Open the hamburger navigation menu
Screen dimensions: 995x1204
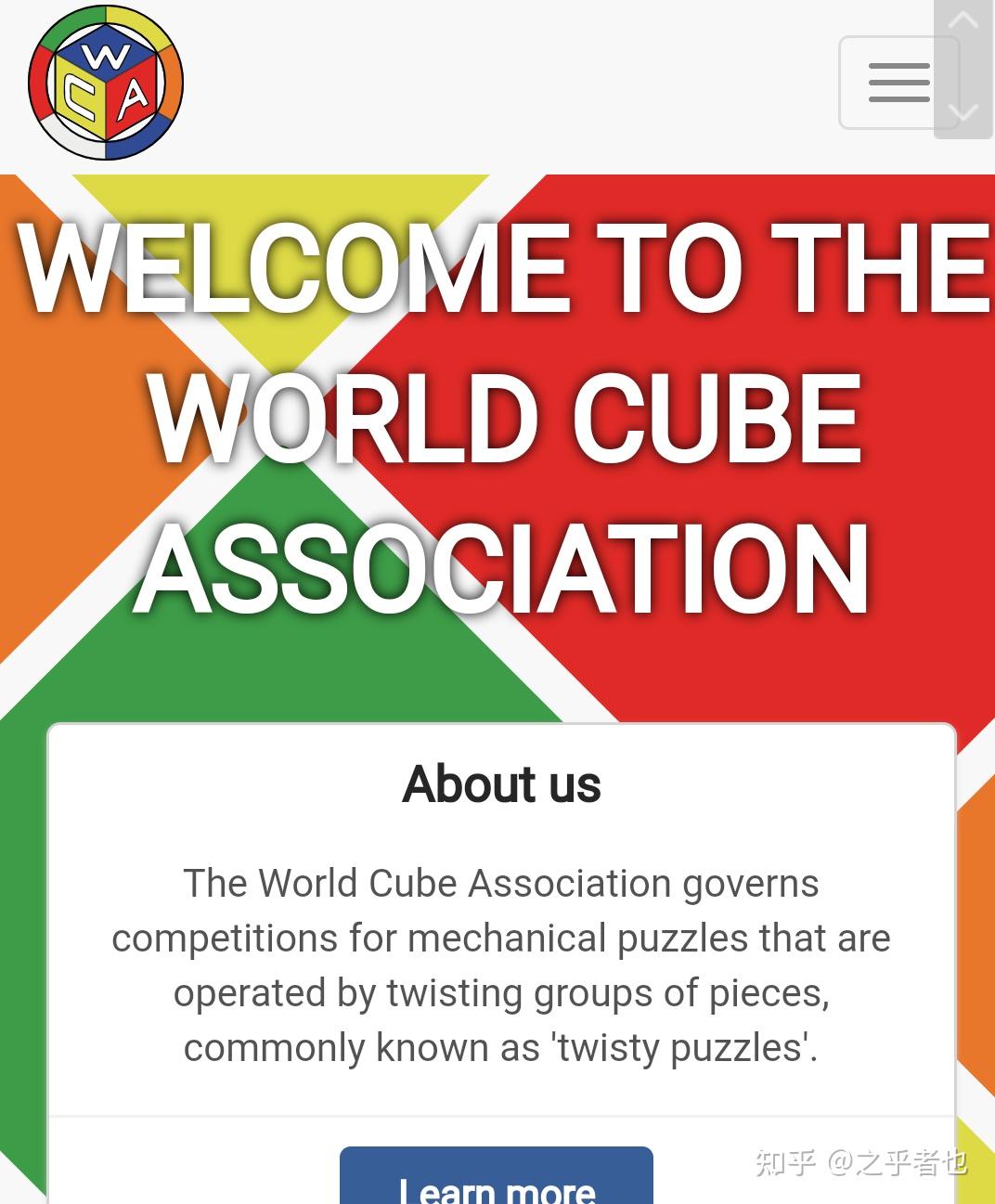pos(898,83)
